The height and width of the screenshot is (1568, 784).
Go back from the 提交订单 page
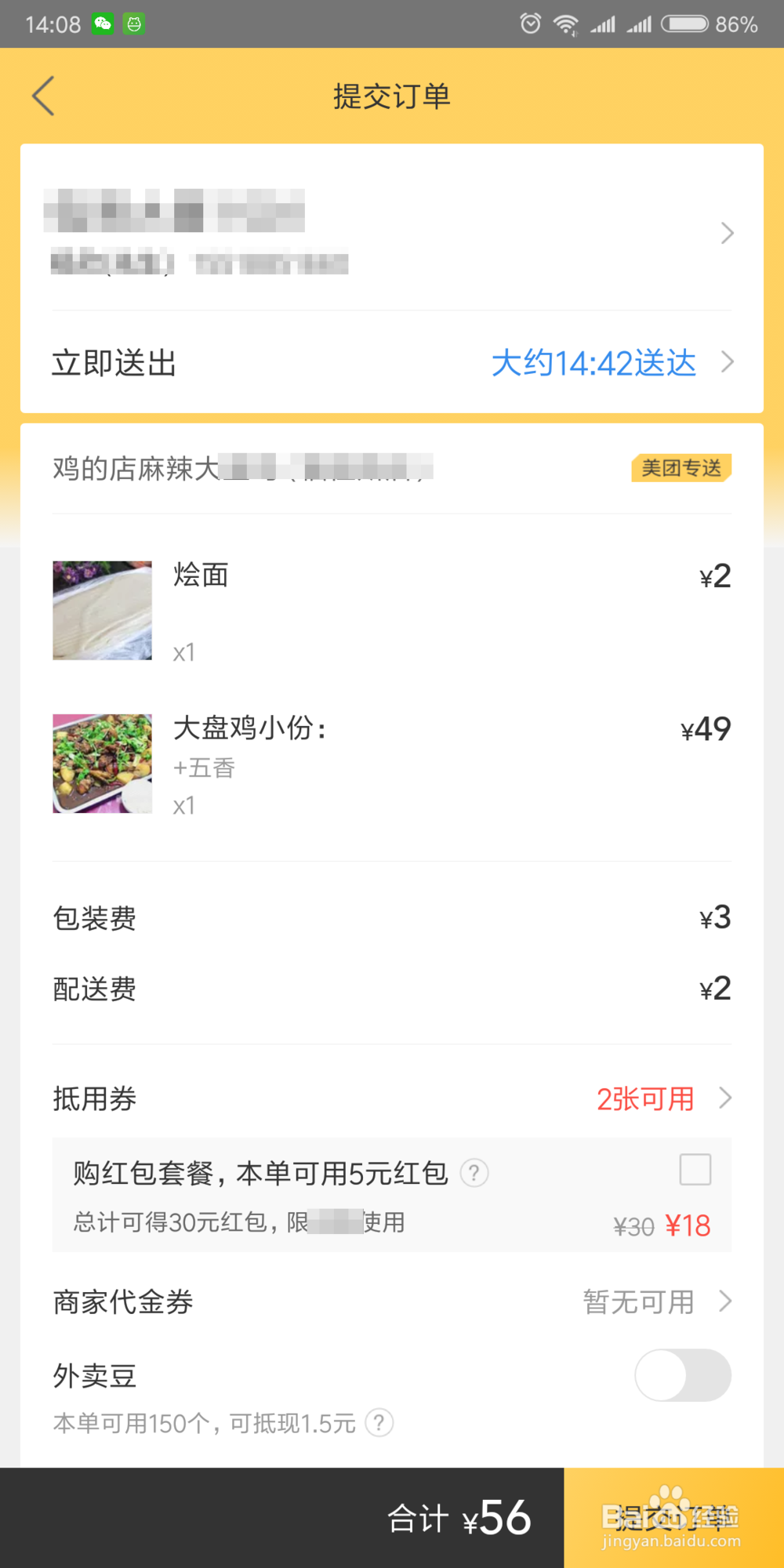click(x=44, y=96)
